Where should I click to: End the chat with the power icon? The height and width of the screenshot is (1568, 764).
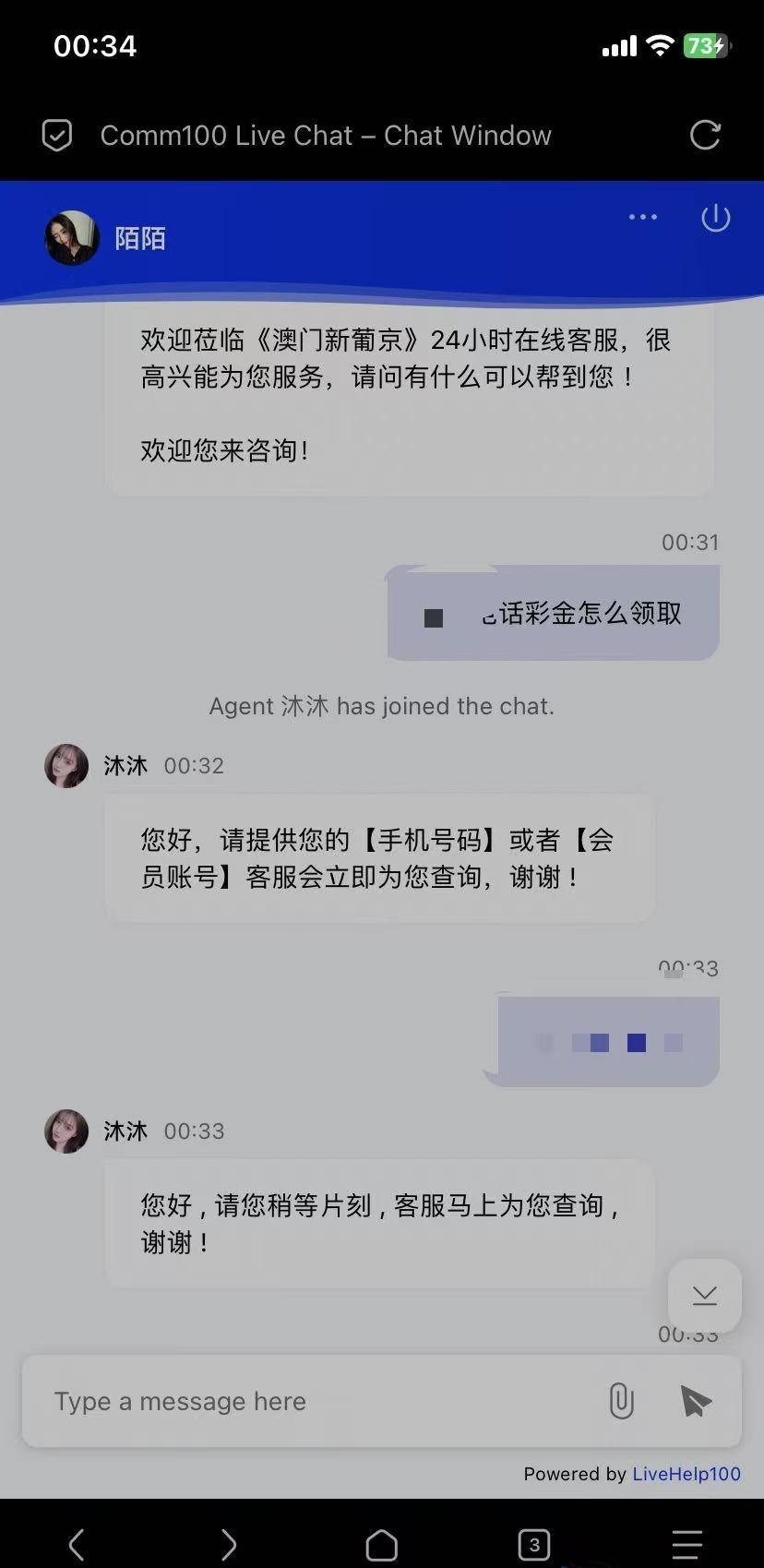[716, 219]
